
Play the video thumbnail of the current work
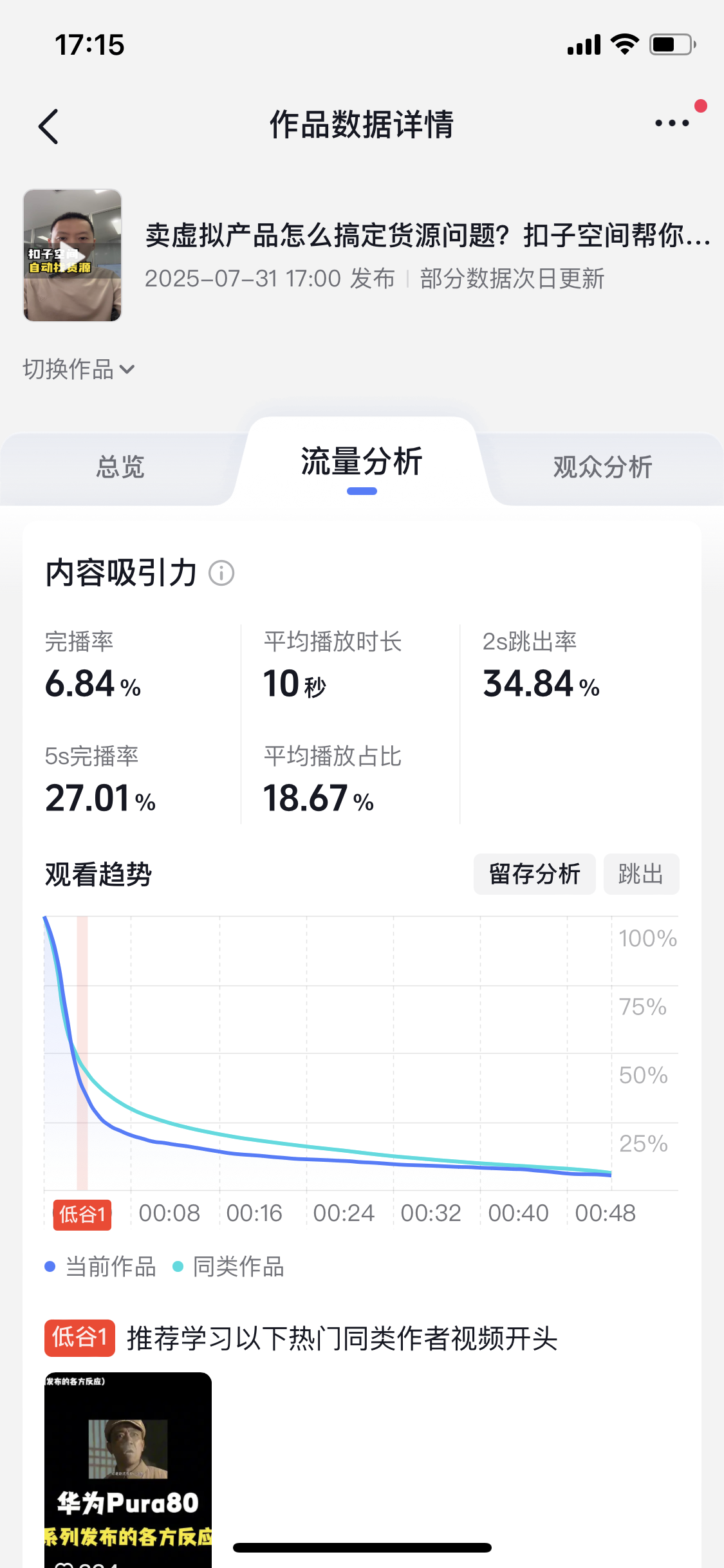72,256
